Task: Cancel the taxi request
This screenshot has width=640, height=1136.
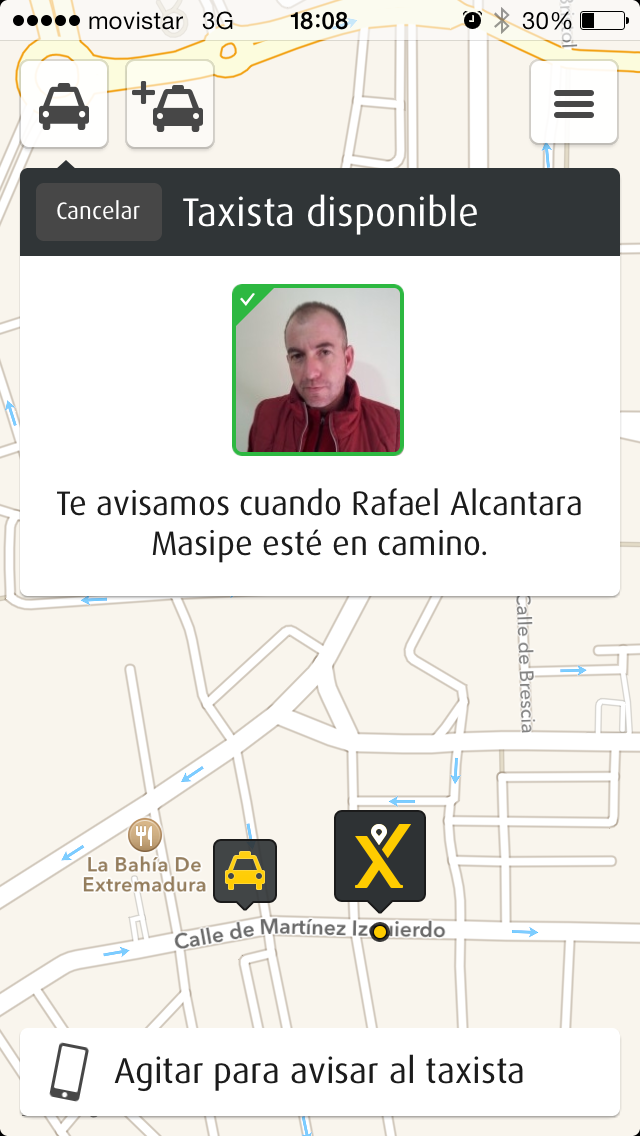Action: point(98,212)
